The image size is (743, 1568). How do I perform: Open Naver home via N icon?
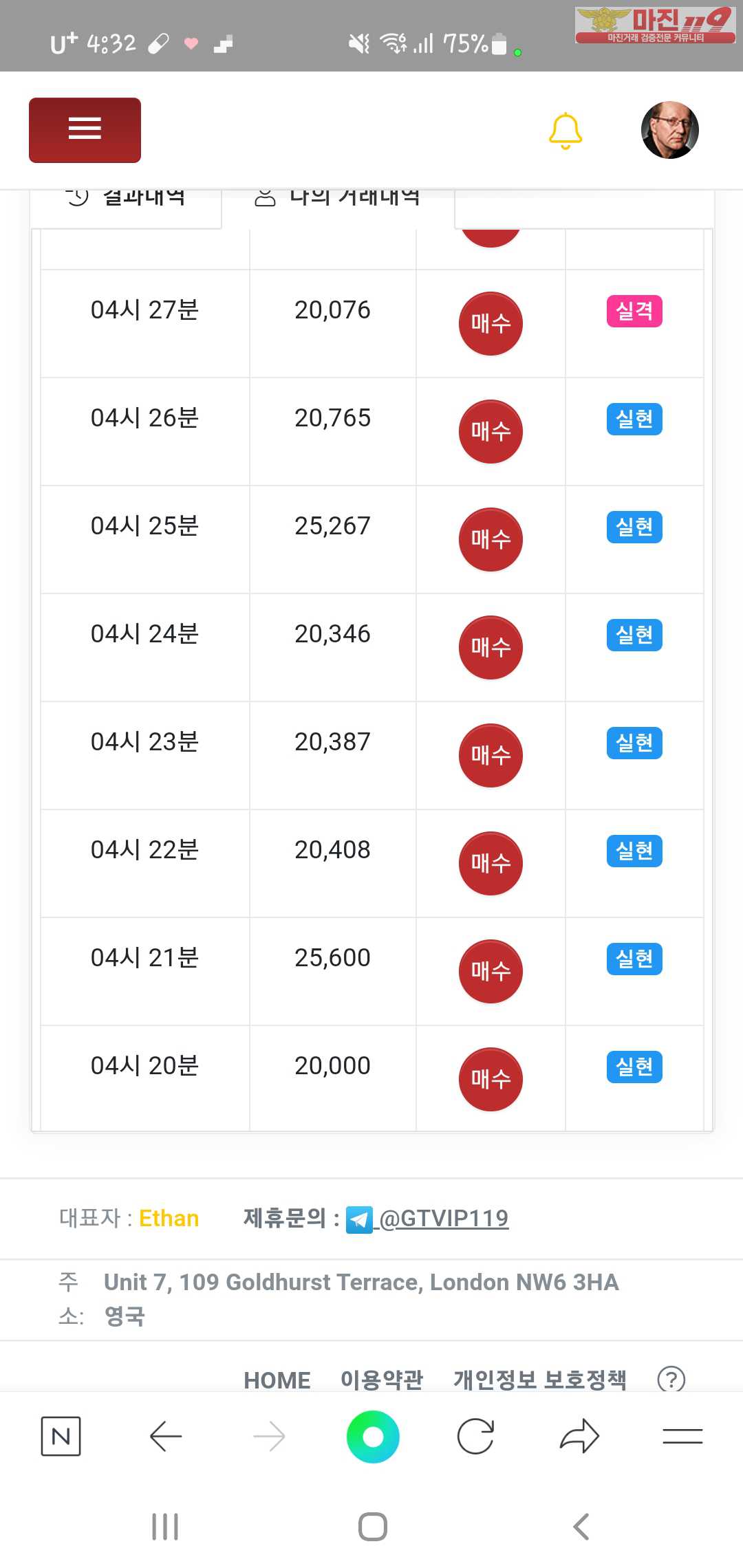[x=61, y=1436]
